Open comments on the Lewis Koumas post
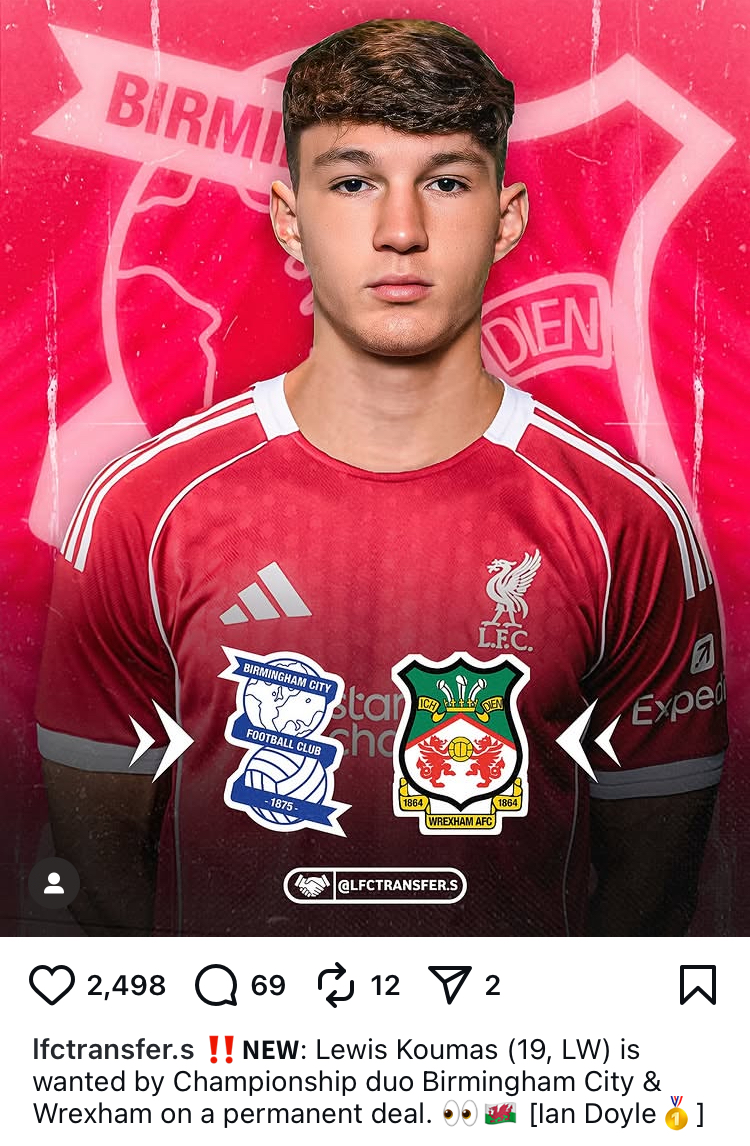The height and width of the screenshot is (1146, 750). (216, 985)
